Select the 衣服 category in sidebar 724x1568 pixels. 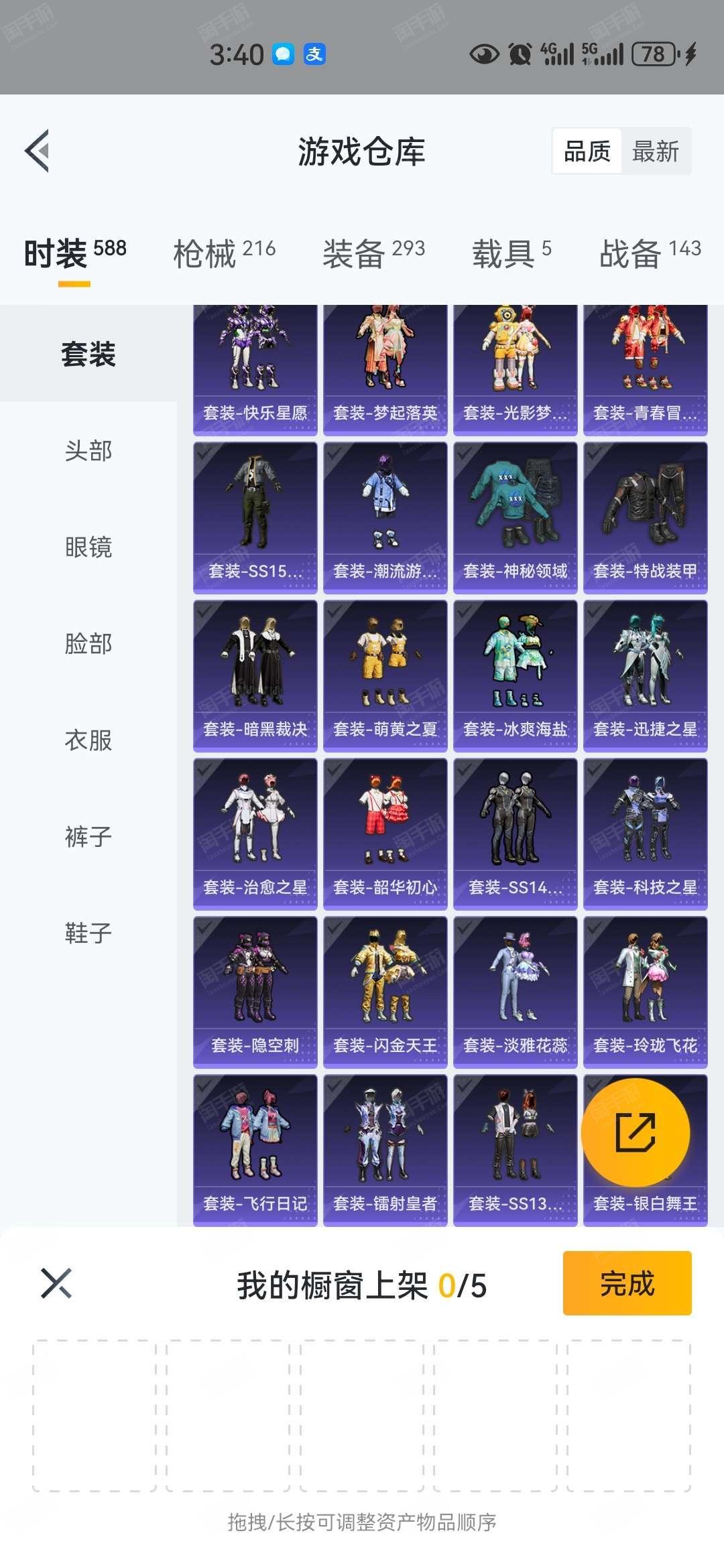(x=88, y=740)
